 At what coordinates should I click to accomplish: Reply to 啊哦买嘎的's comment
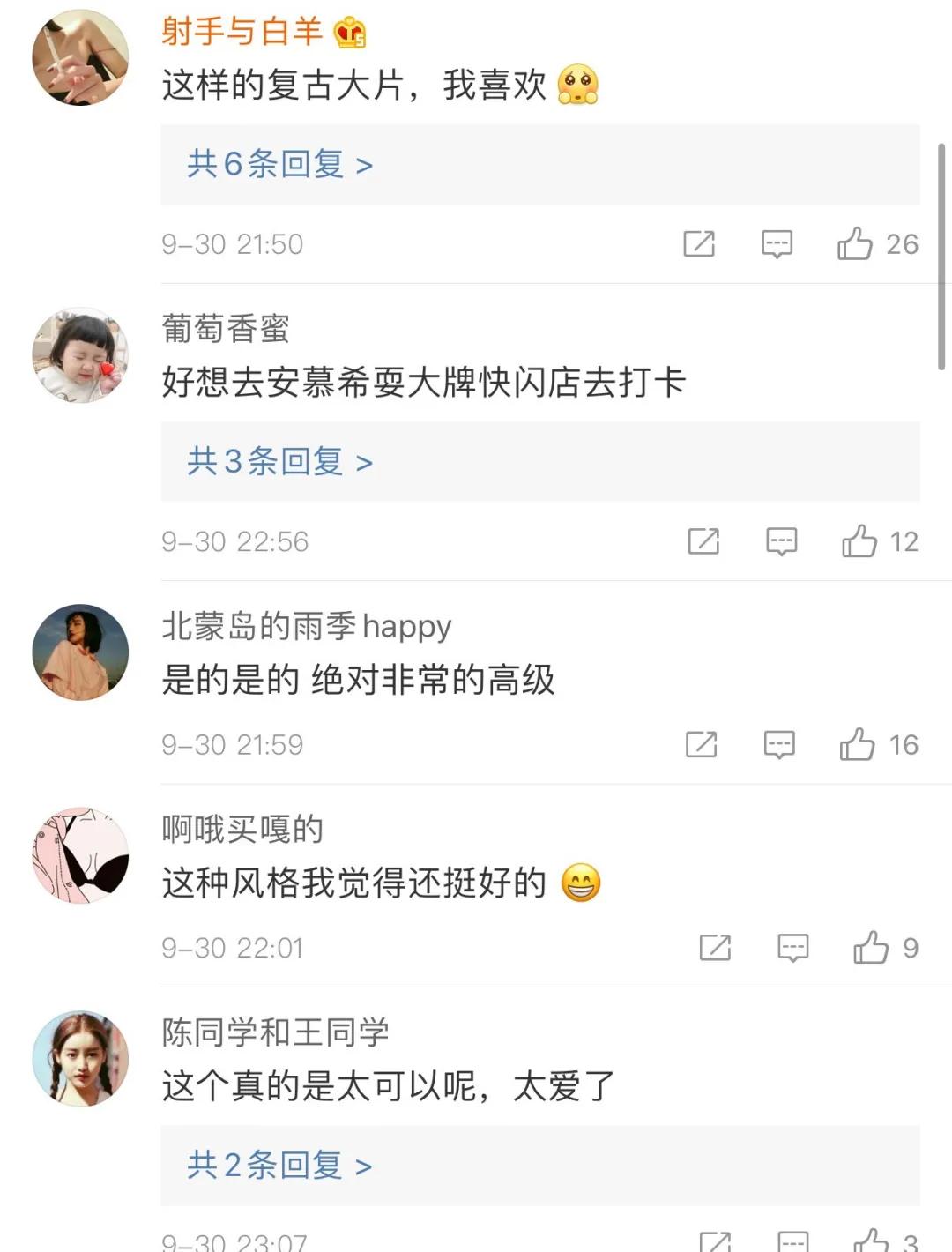point(792,948)
